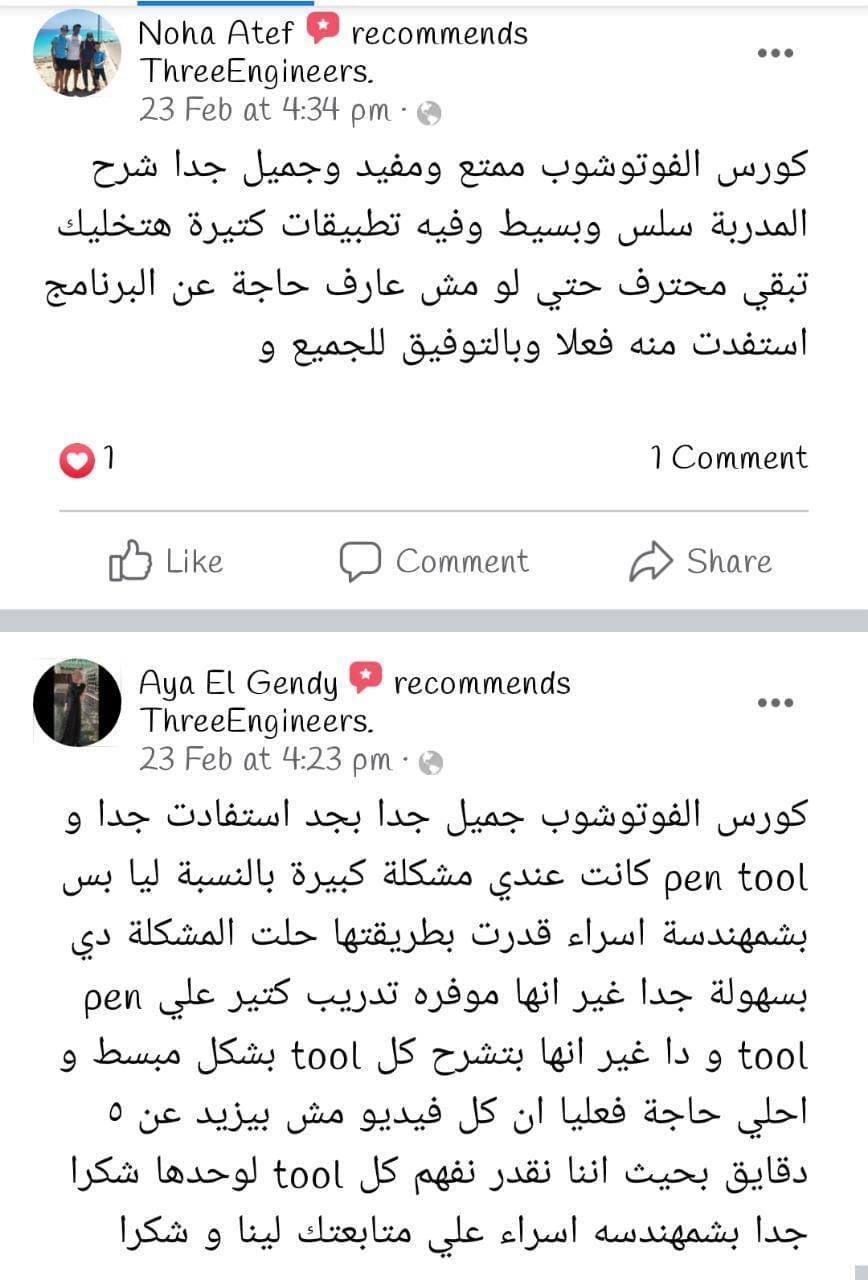Open Noha Atef's profile name
868x1280 pixels.
pyautogui.click(x=215, y=33)
